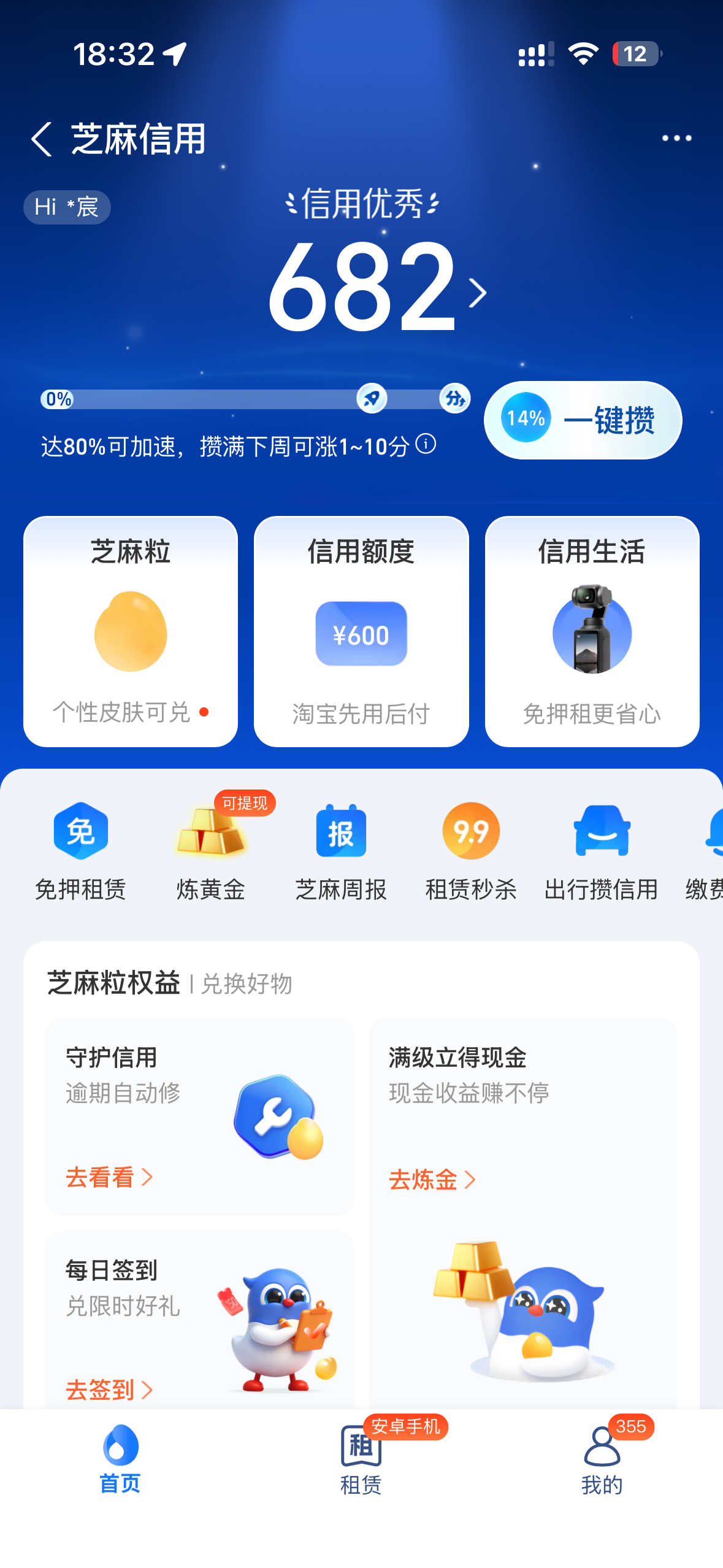Viewport: 723px width, 1568px height.
Task: Tap the 一键攒 button
Action: pyautogui.click(x=583, y=420)
